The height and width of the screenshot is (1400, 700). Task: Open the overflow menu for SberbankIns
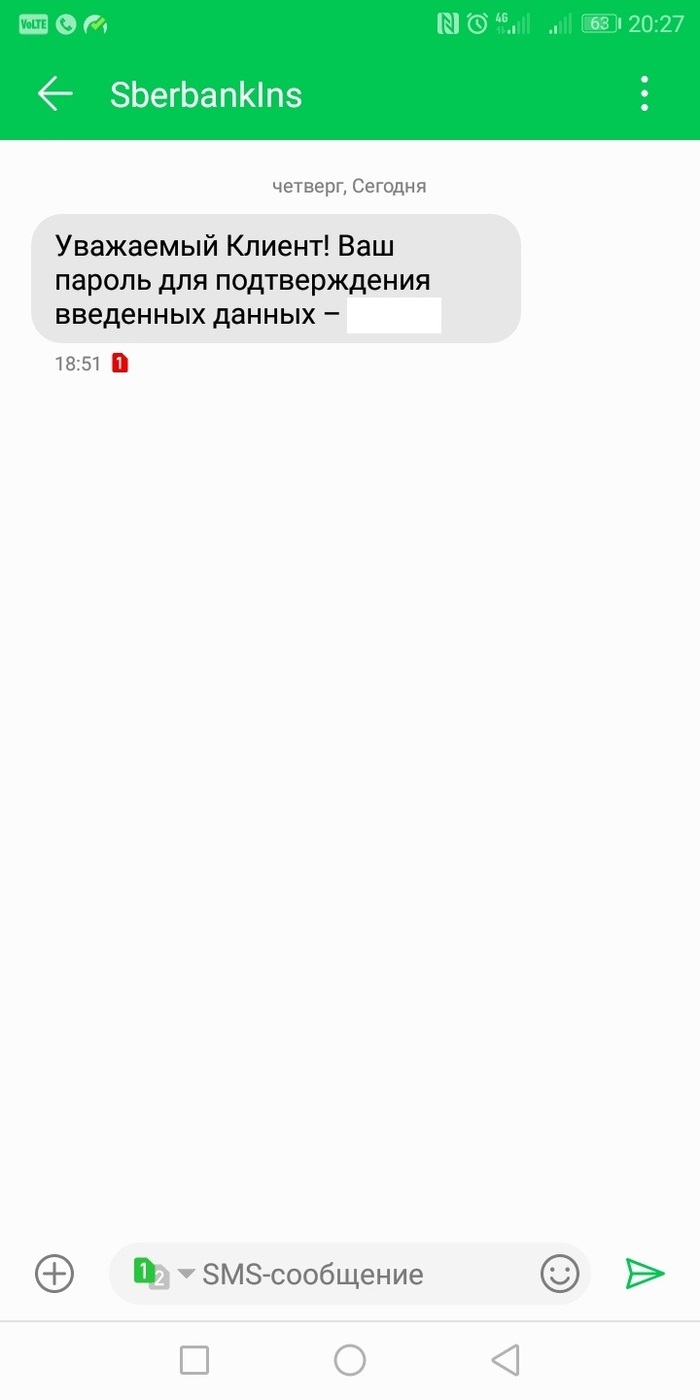click(645, 94)
